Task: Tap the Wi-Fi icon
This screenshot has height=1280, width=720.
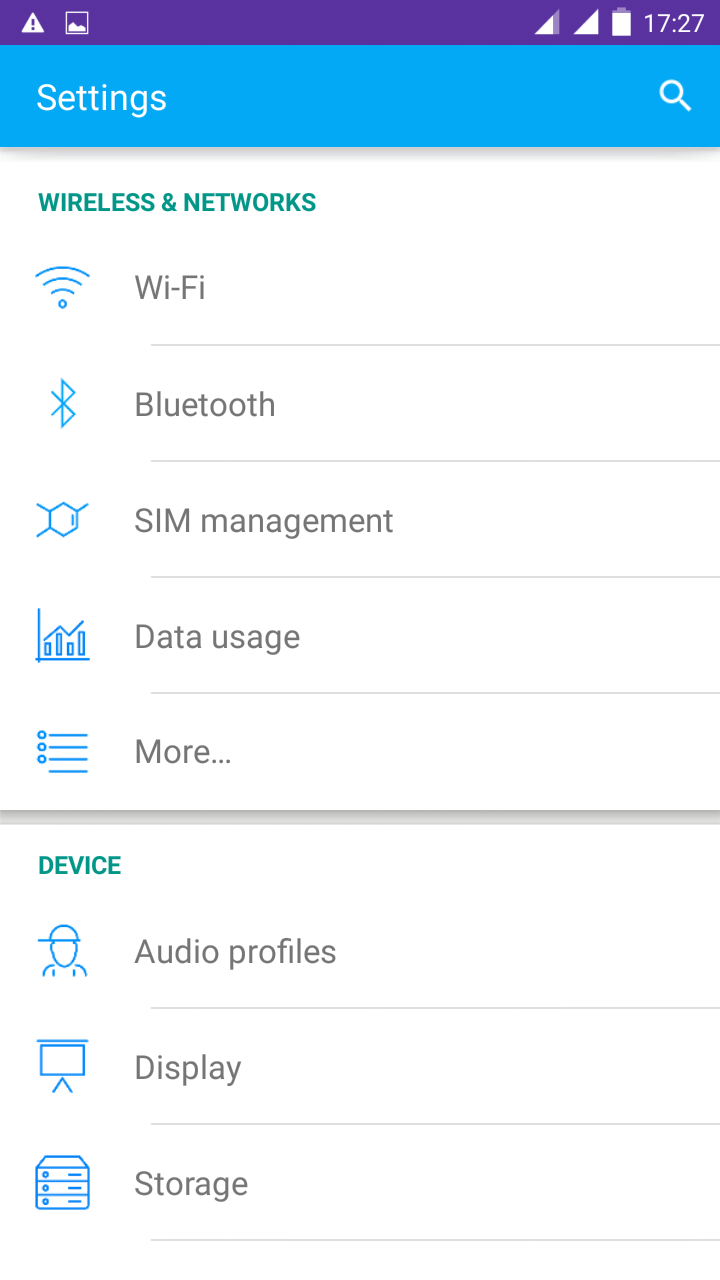Action: click(62, 286)
